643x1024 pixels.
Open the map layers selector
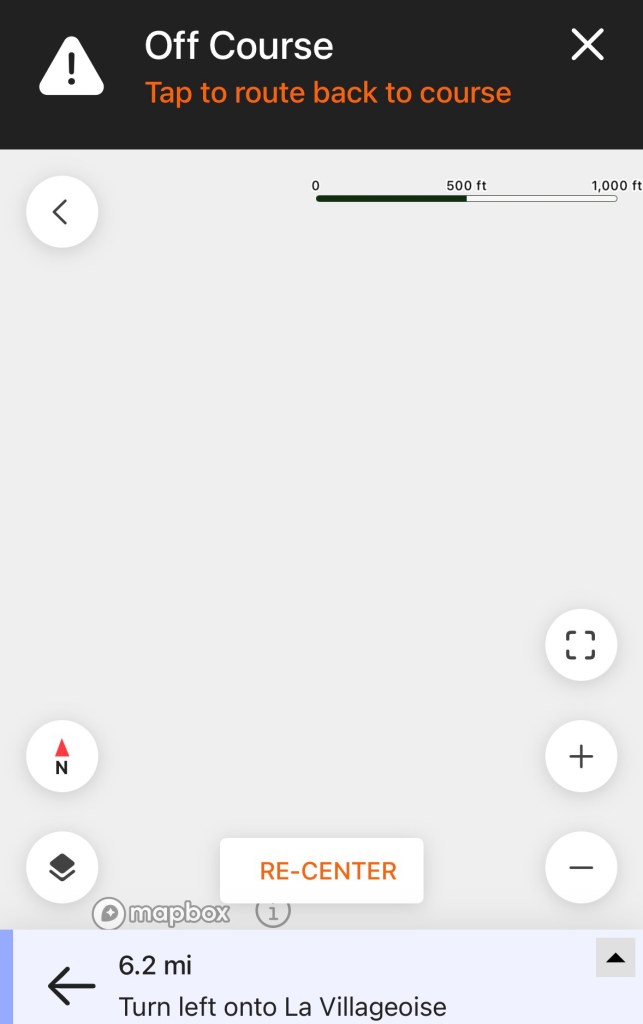tap(62, 867)
